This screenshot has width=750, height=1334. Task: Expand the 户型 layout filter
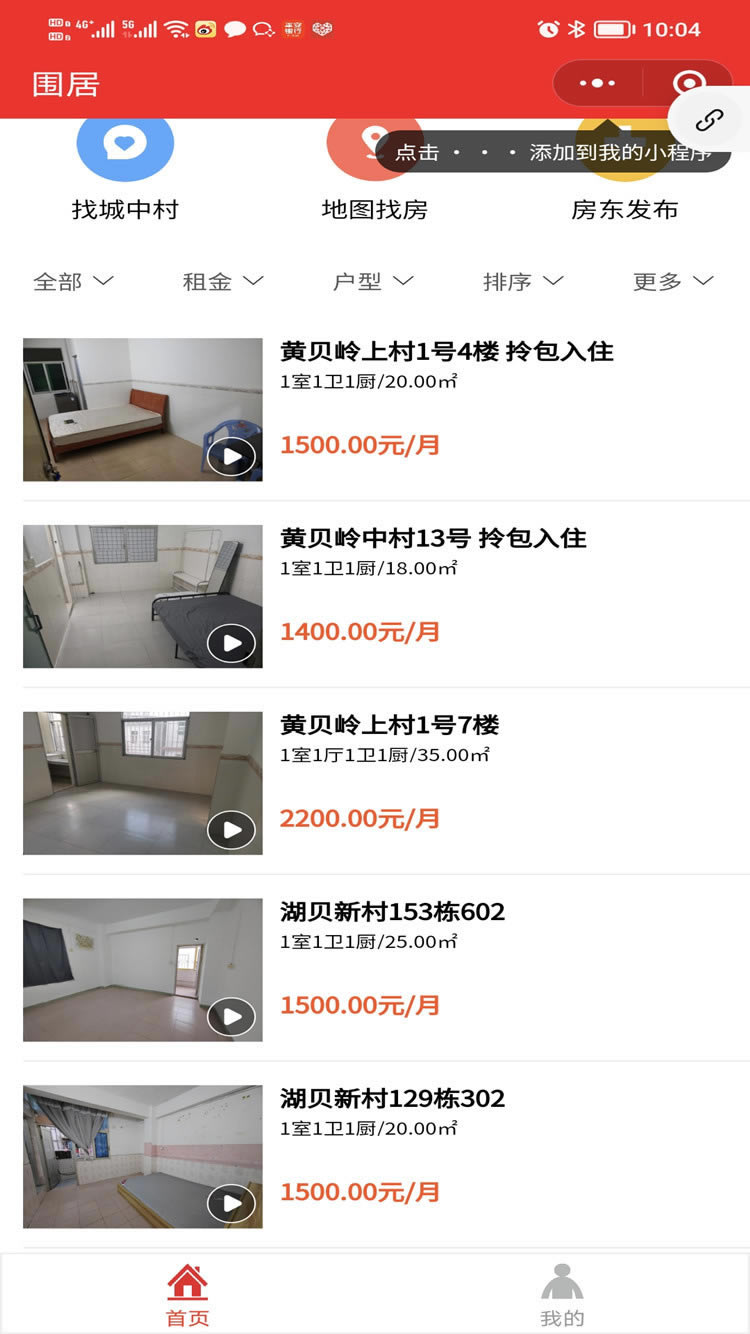tap(373, 282)
